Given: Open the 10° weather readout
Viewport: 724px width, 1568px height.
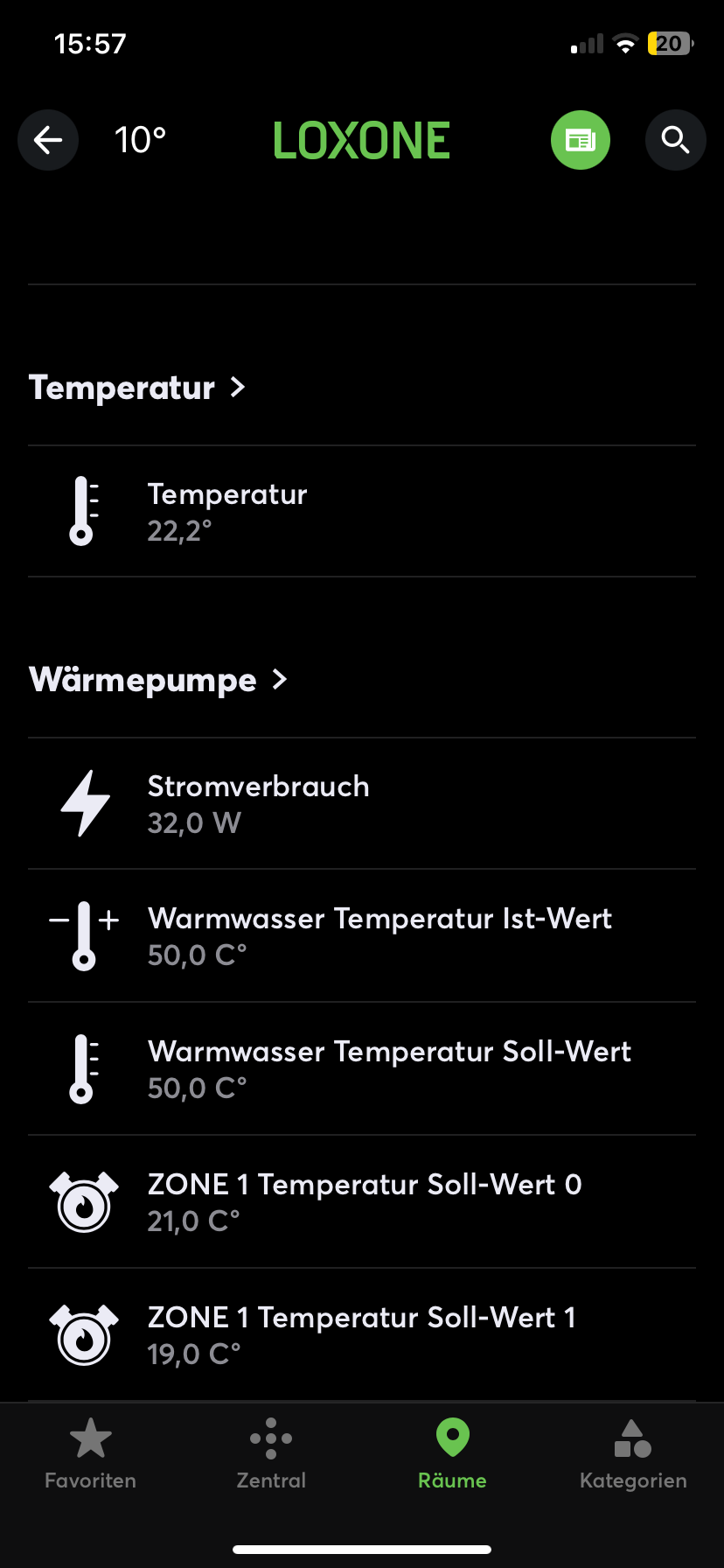Looking at the screenshot, I should point(140,140).
